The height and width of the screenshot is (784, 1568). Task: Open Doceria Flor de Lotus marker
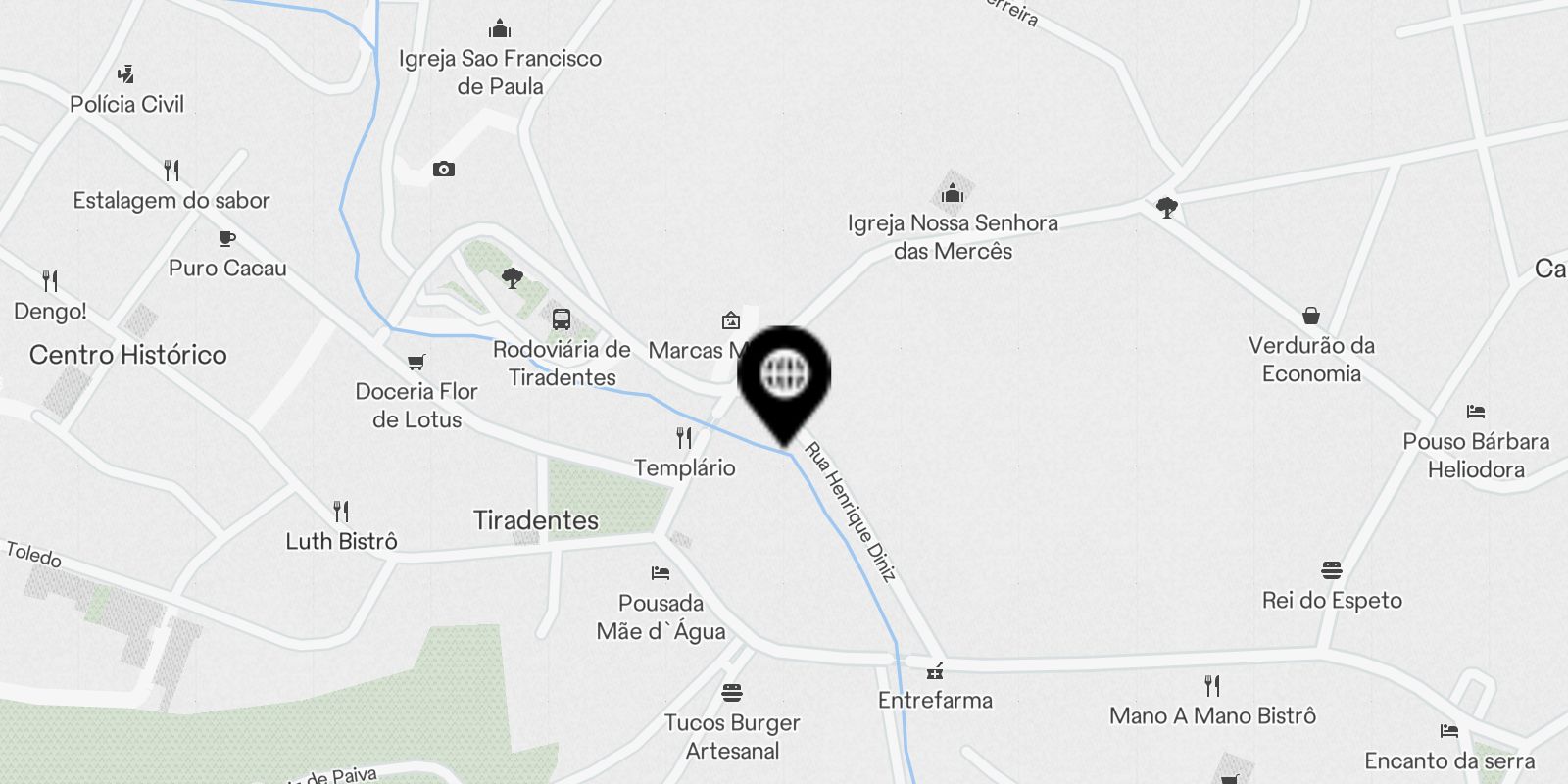(416, 363)
